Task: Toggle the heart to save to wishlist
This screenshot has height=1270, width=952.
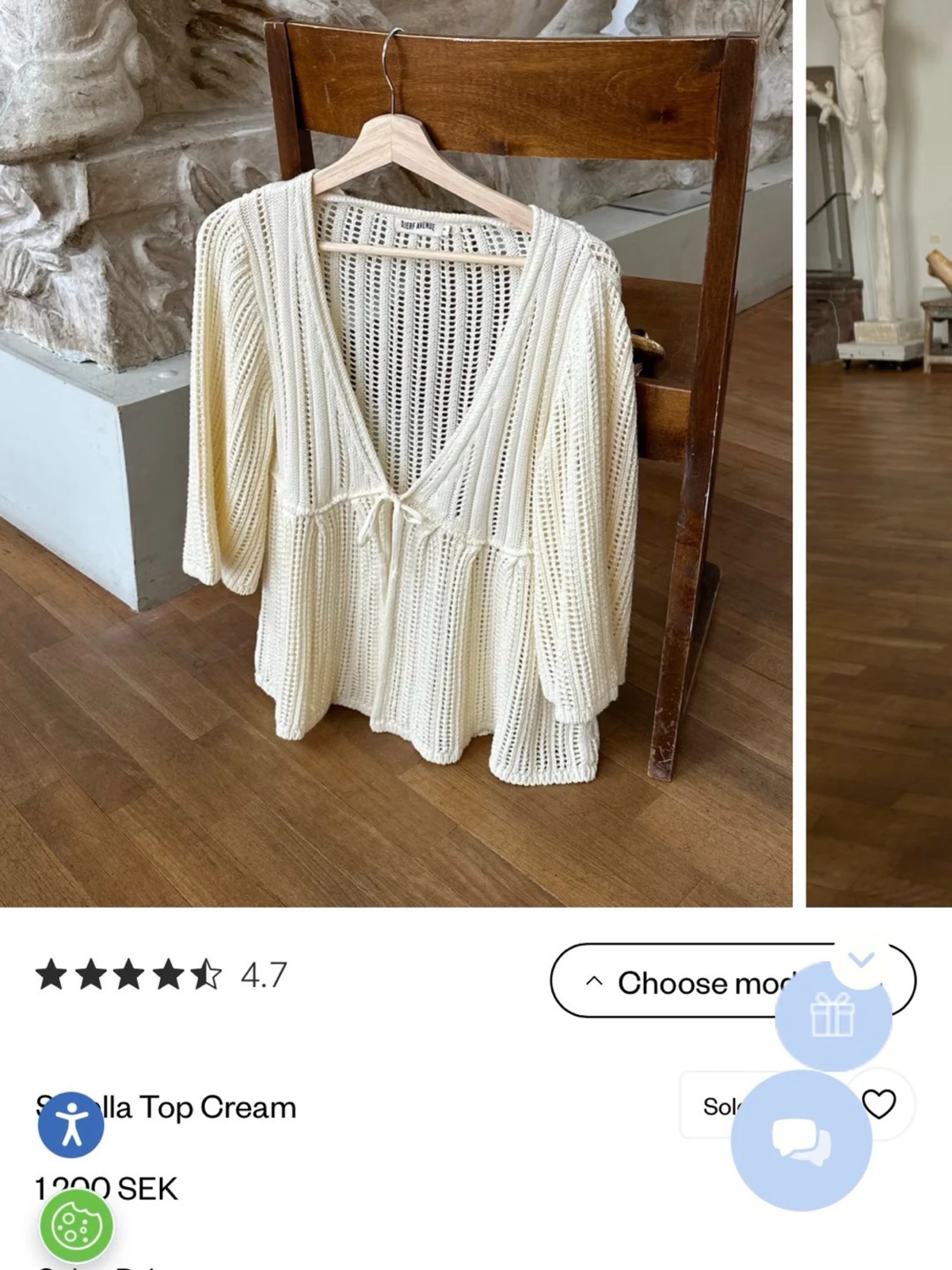Action: point(882,1103)
